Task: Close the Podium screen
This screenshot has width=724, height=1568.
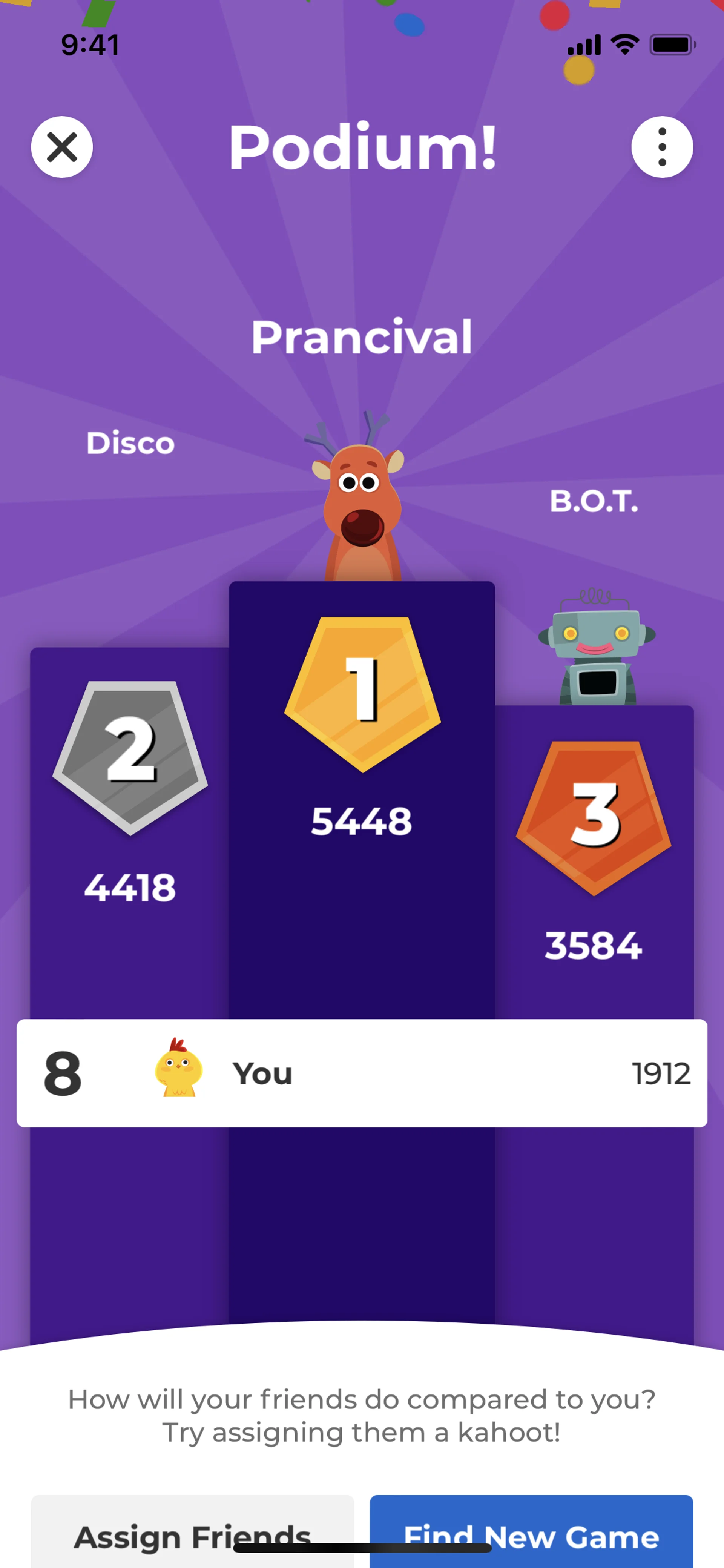Action: [62, 147]
